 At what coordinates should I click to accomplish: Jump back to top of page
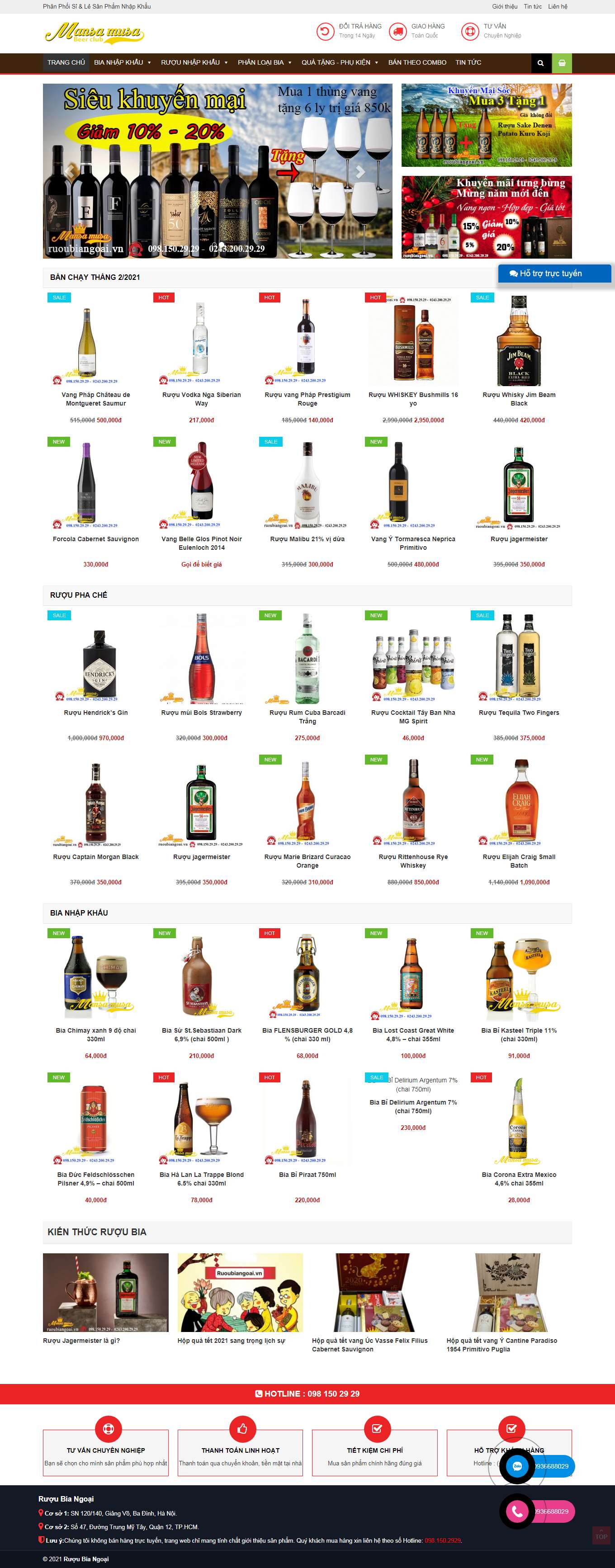[601, 1536]
